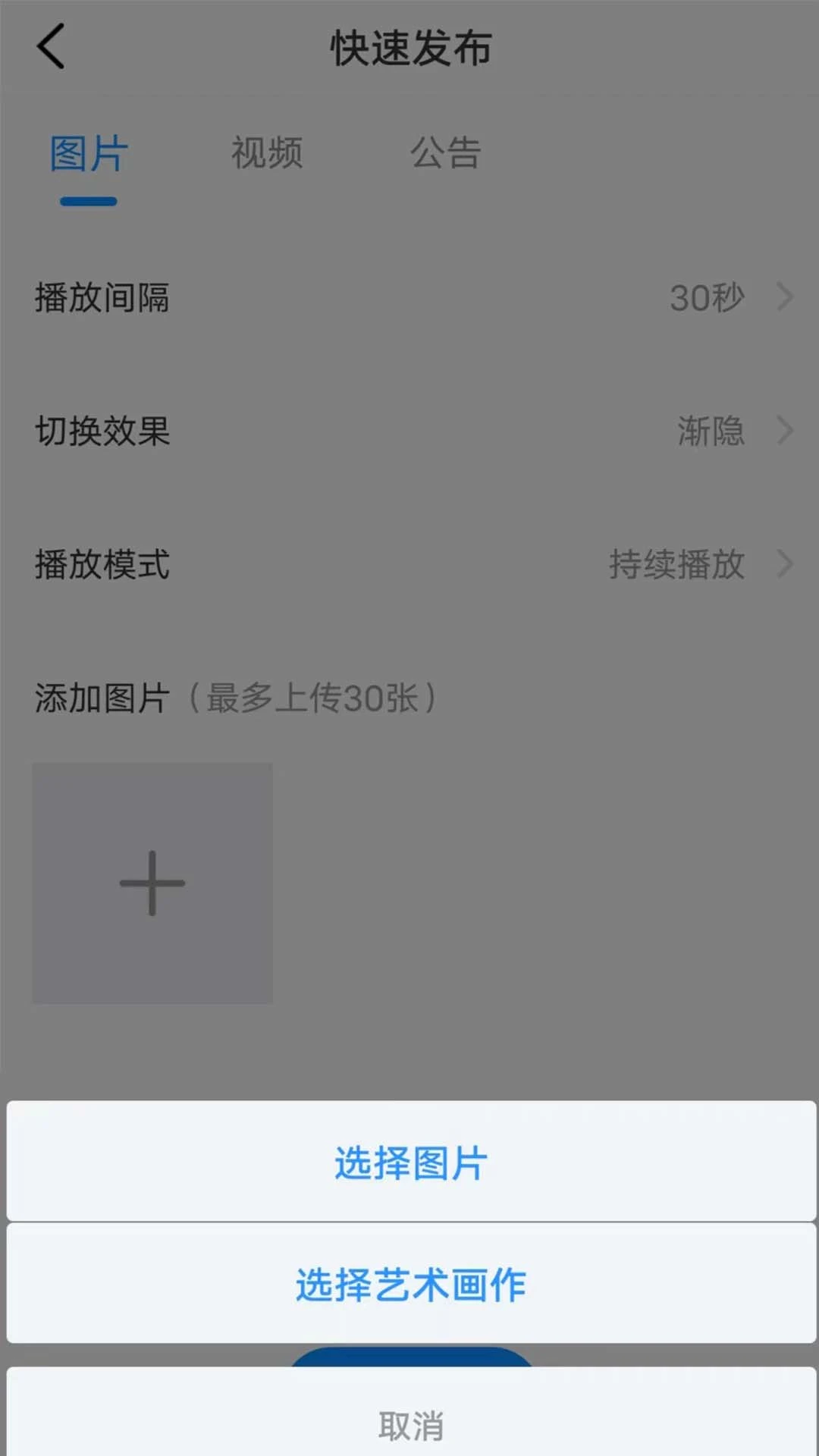Screen dimensions: 819x1456
Task: Tap the 切换效果 settings row
Action: pyautogui.click(x=303, y=431)
